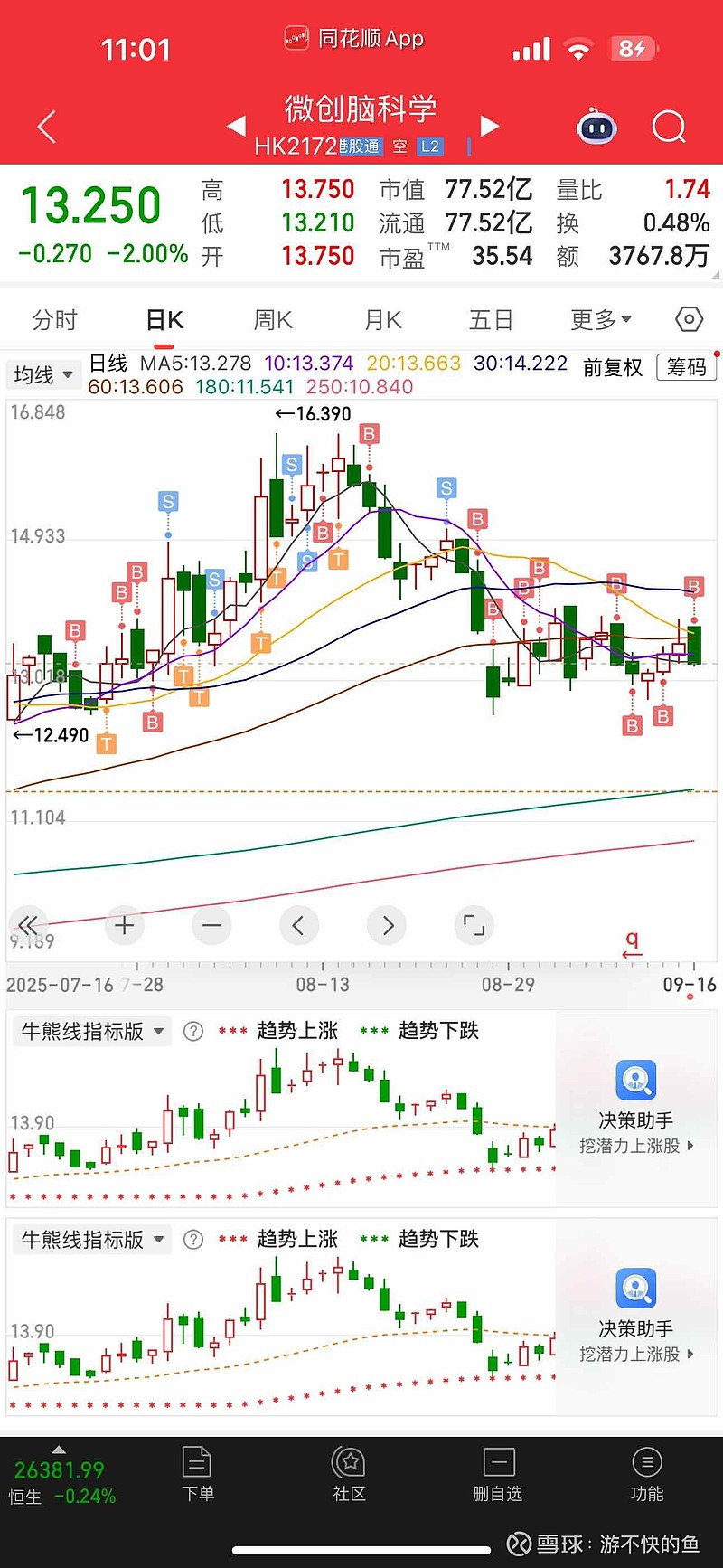Remove stock via 删自选

498,1475
